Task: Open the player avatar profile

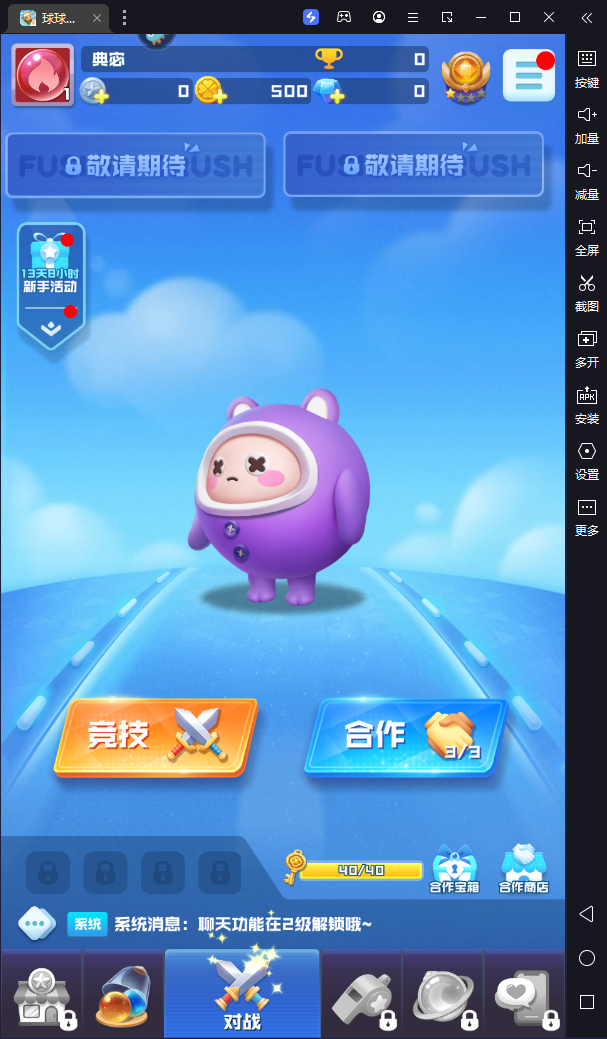Action: click(42, 76)
